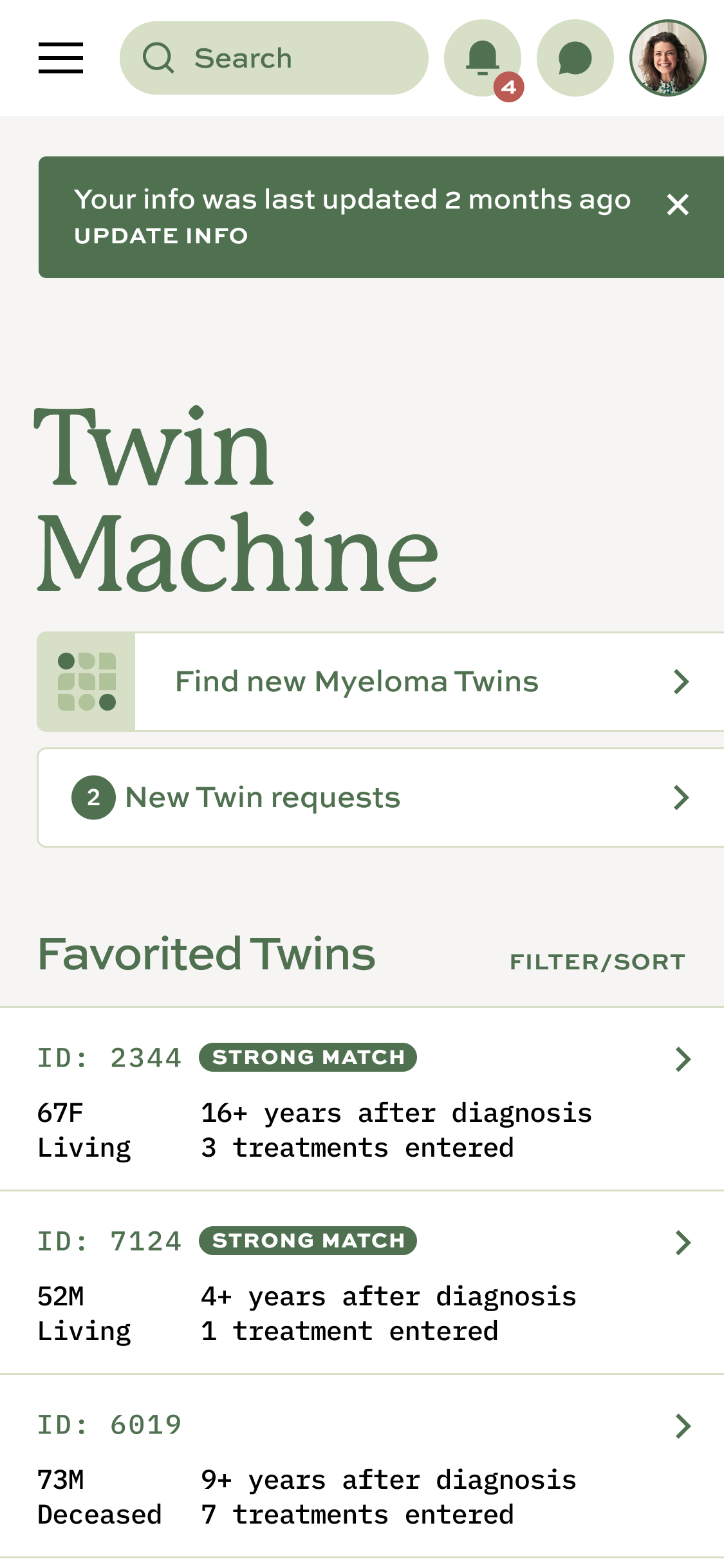Tap the Search field
Viewport: 724px width, 1568px height.
[x=274, y=58]
